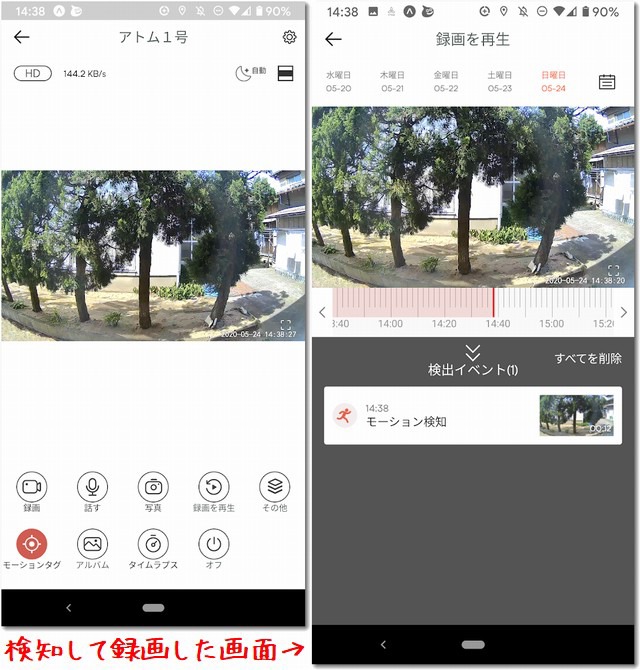Take a snapshot with the 写真 button

pyautogui.click(x=153, y=487)
